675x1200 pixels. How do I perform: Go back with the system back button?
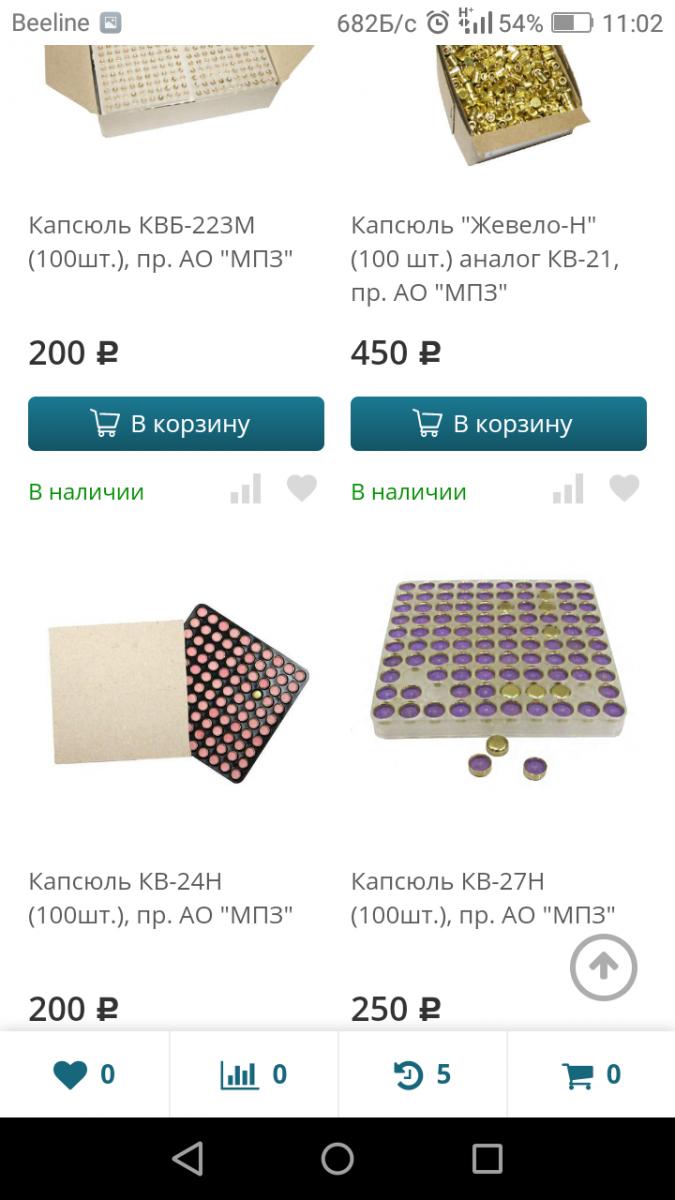point(187,1159)
